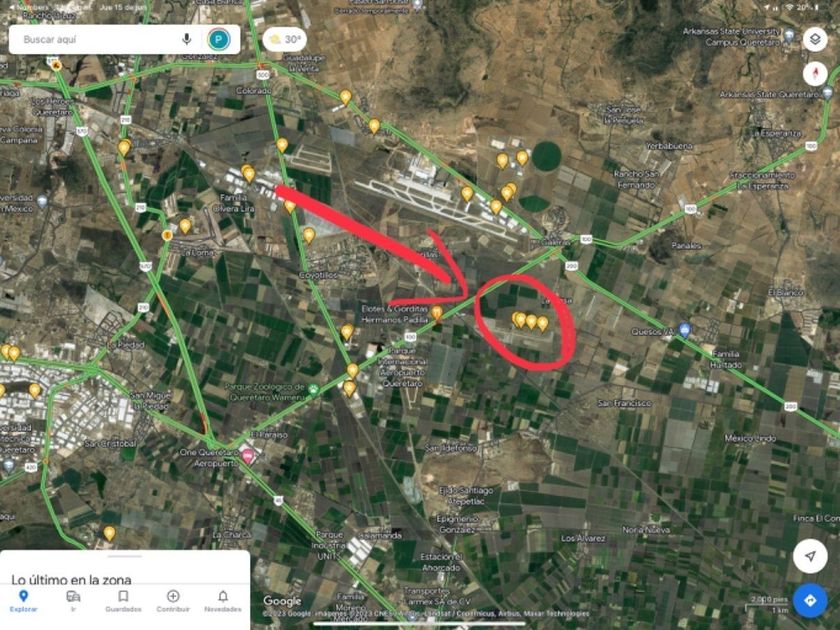Center the map on my location
This screenshot has height=630, width=840.
pos(810,556)
